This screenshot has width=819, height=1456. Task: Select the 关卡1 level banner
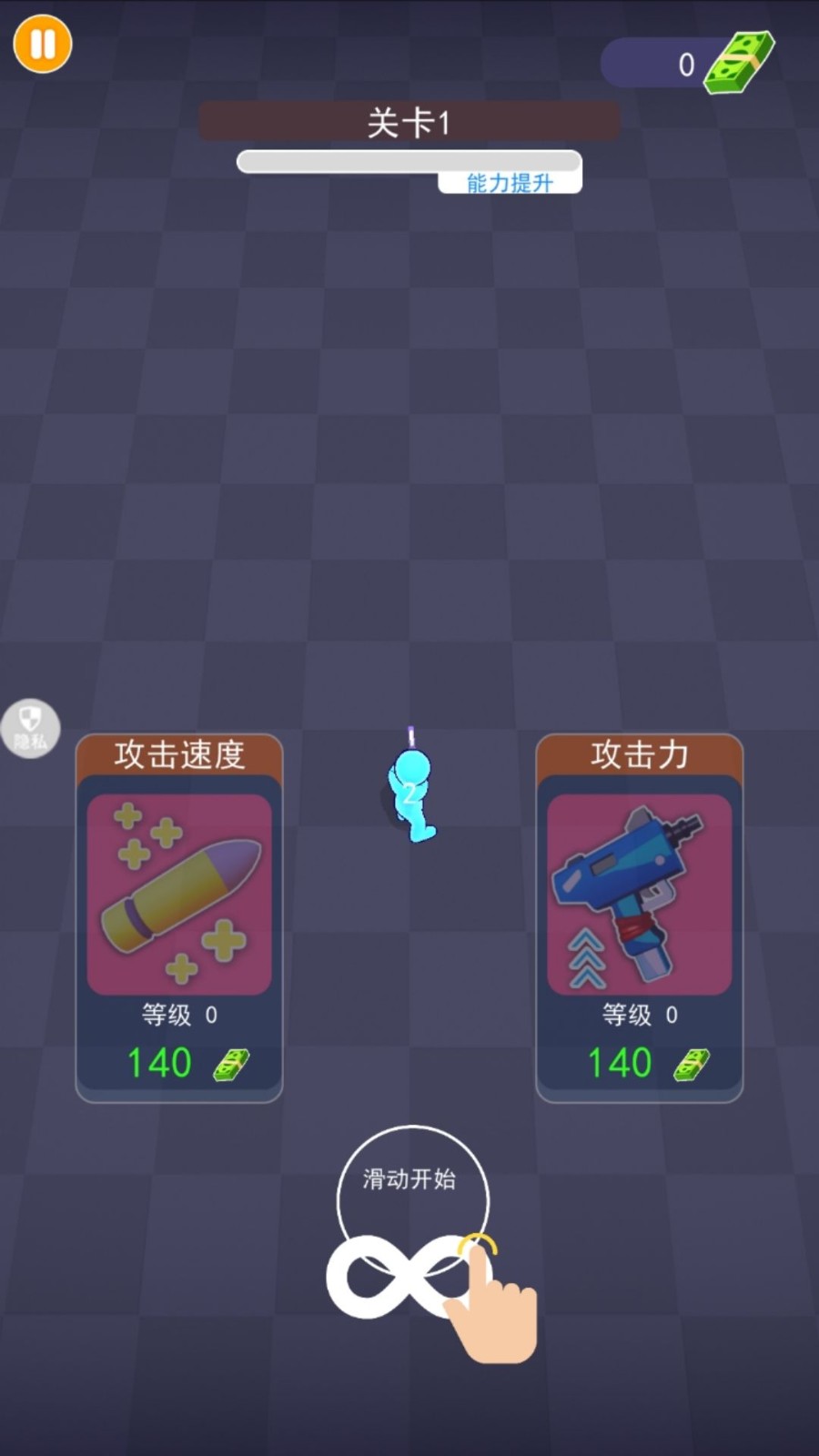coord(409,120)
